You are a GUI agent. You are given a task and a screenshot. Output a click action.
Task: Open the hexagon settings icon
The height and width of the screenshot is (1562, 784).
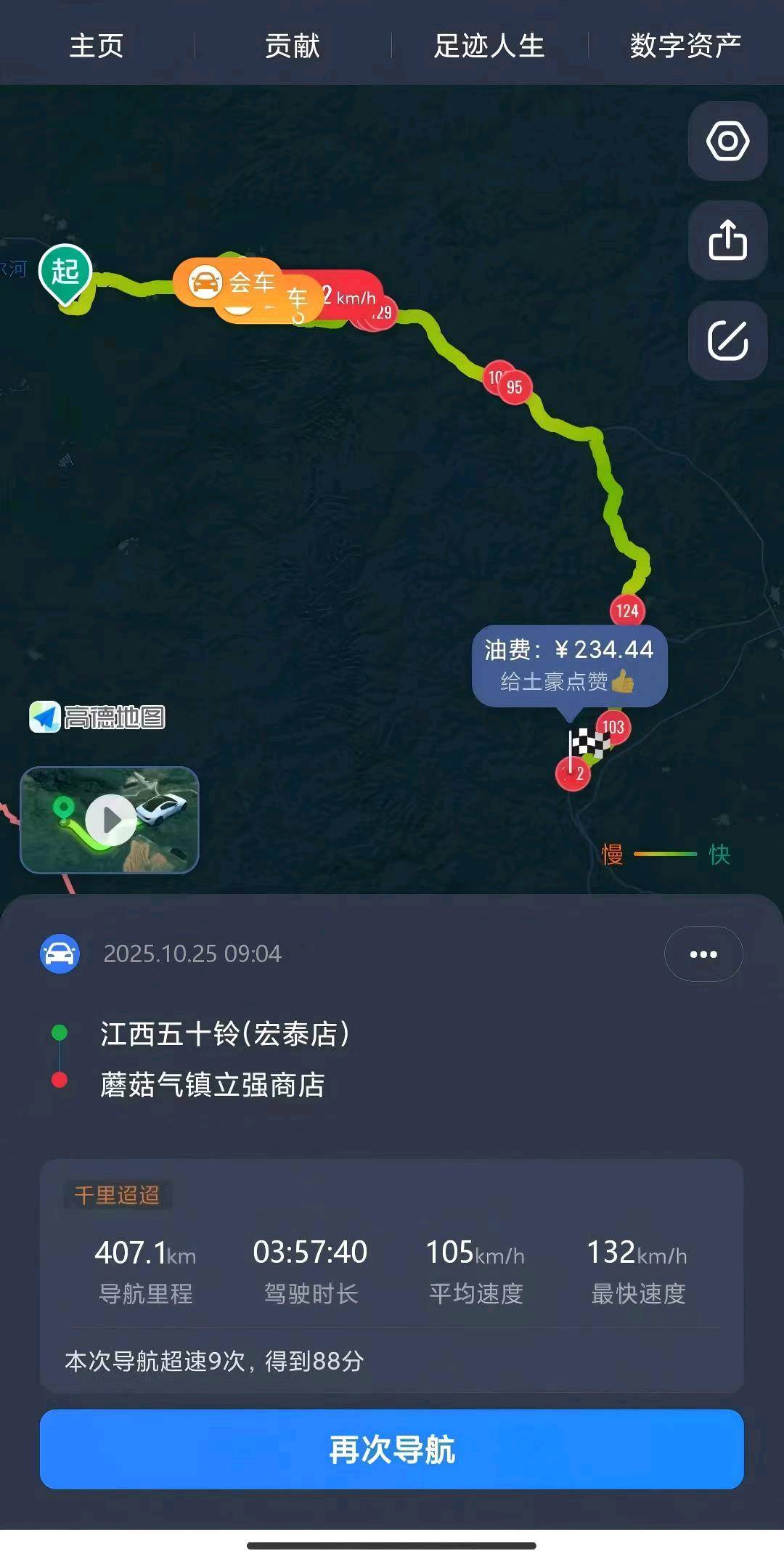point(727,141)
